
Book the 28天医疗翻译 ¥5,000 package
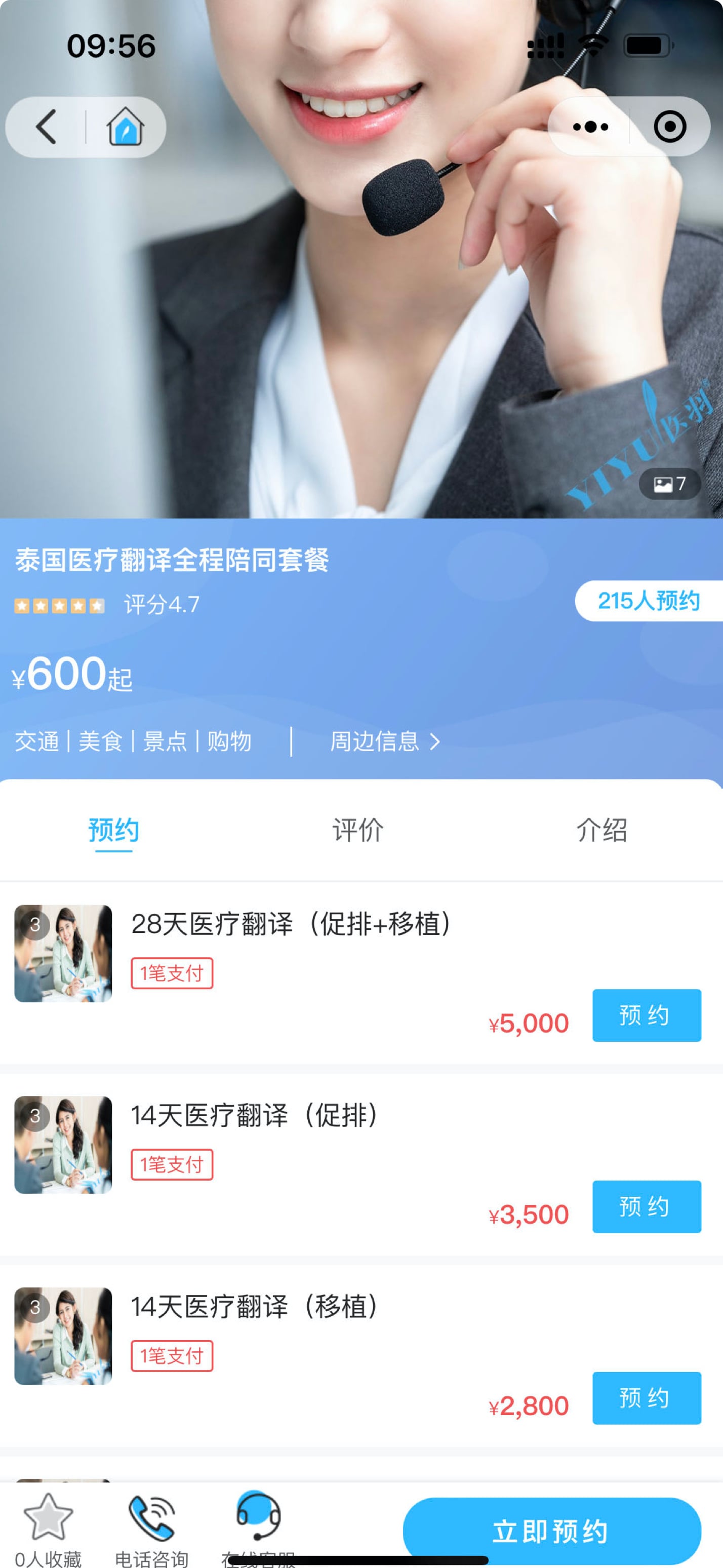coord(647,1015)
